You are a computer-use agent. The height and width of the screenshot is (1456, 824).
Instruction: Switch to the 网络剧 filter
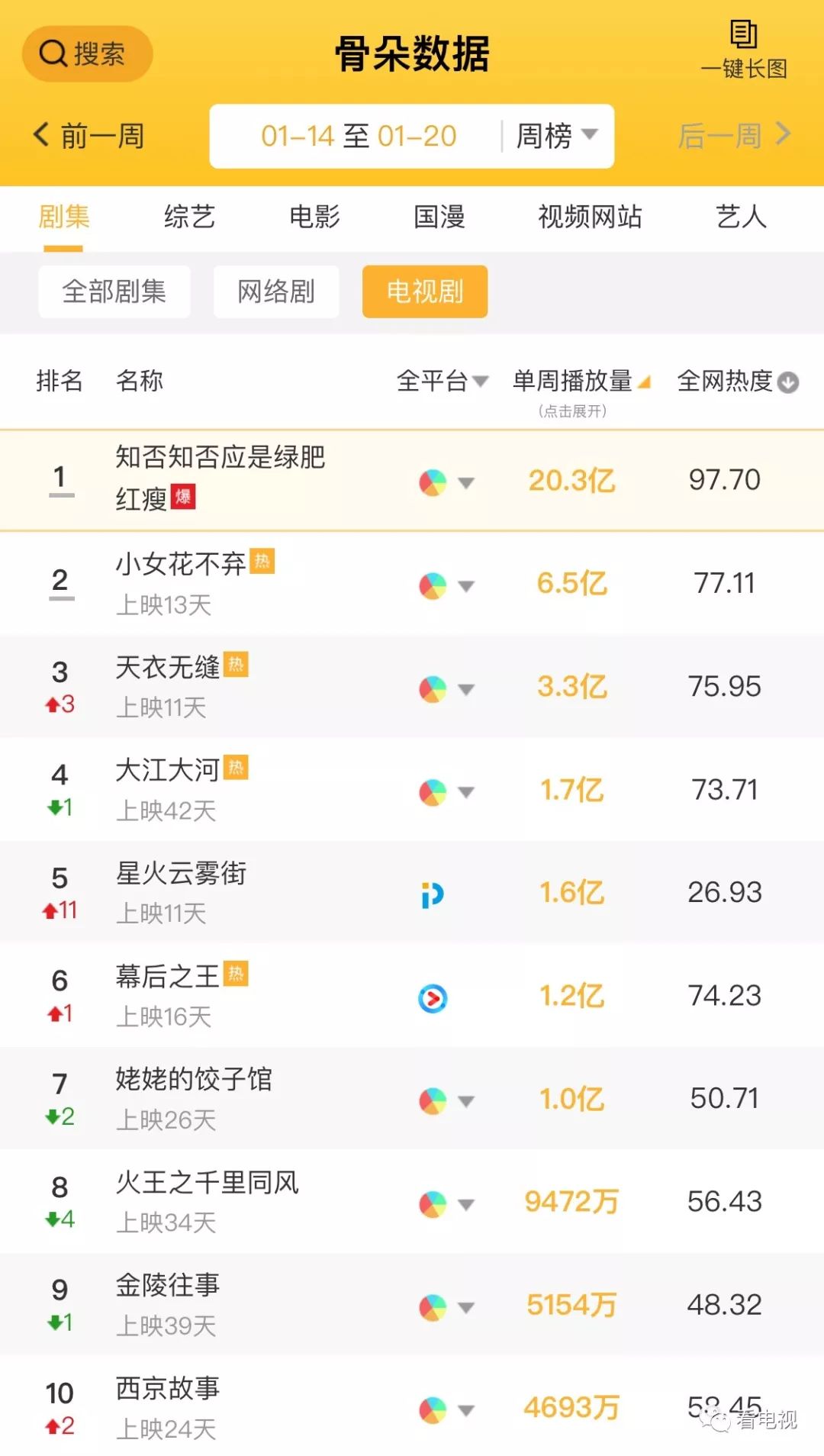coord(276,292)
